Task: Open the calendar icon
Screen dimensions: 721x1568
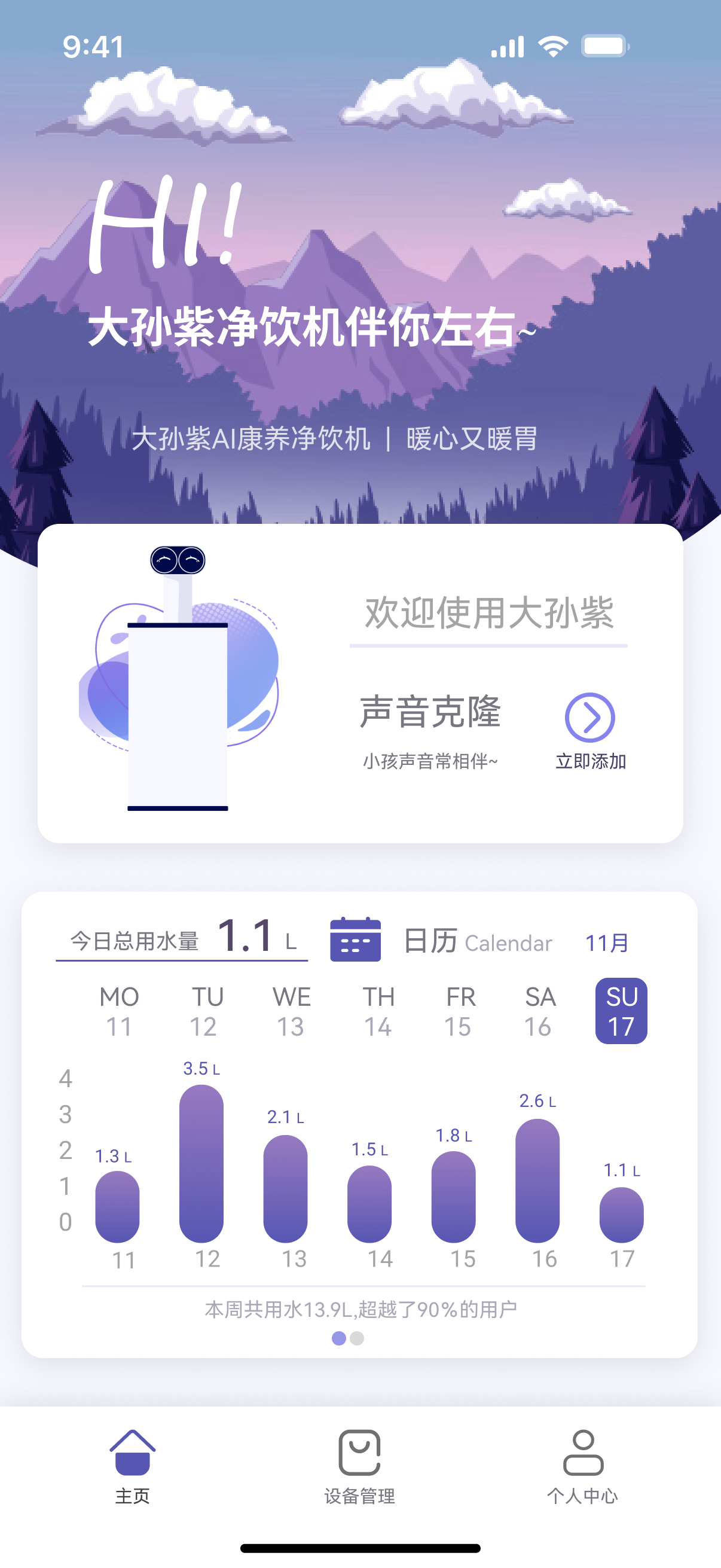Action: tap(355, 939)
